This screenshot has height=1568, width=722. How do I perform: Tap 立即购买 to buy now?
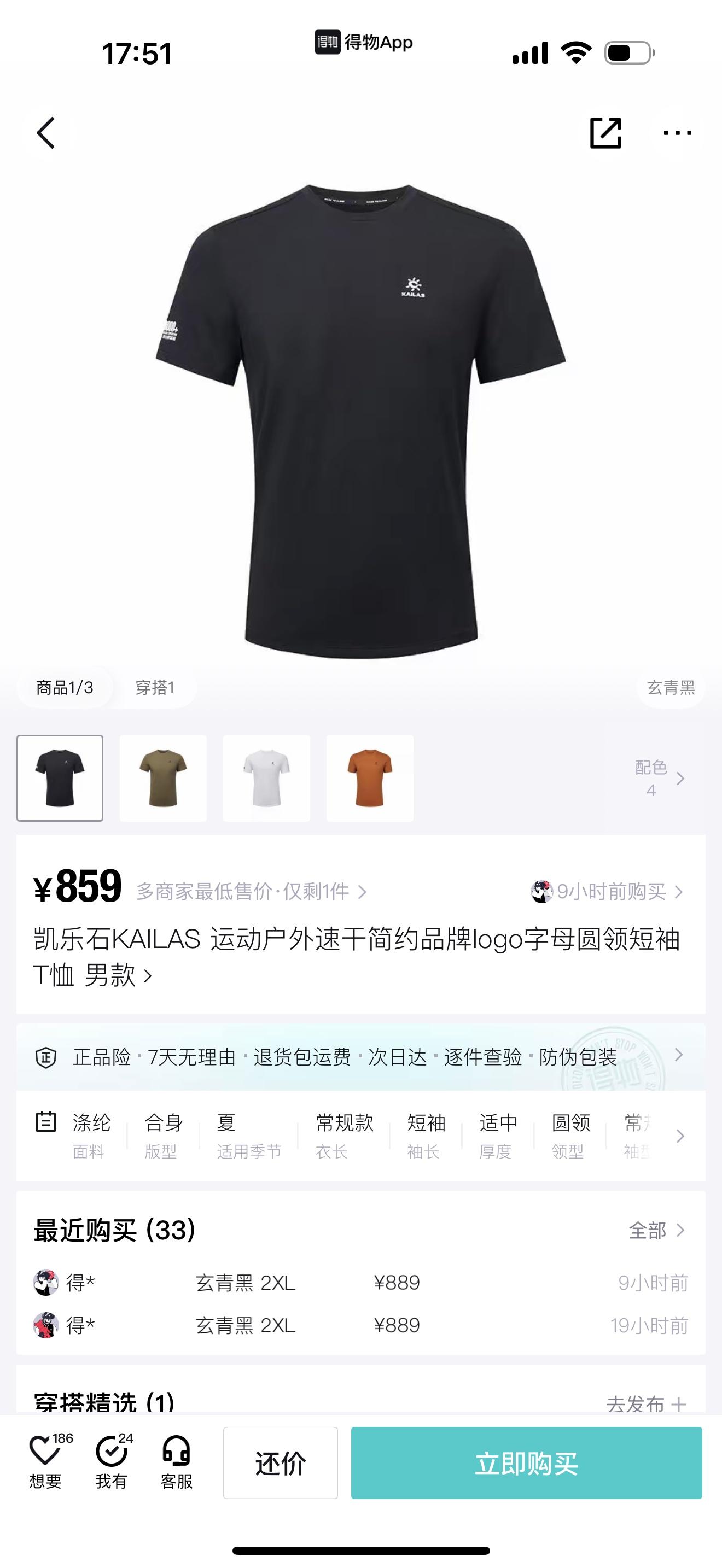pyautogui.click(x=526, y=1462)
